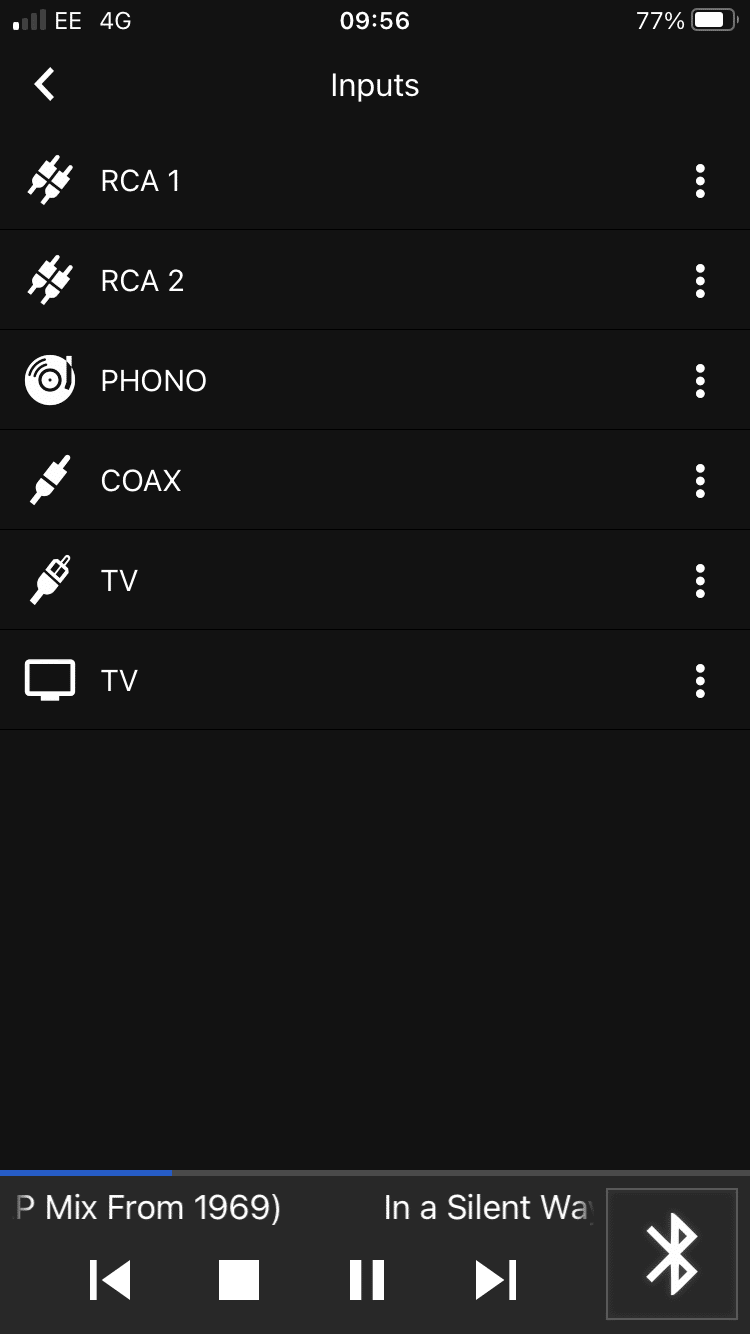The height and width of the screenshot is (1334, 750).
Task: Skip to the previous track
Action: point(110,1280)
